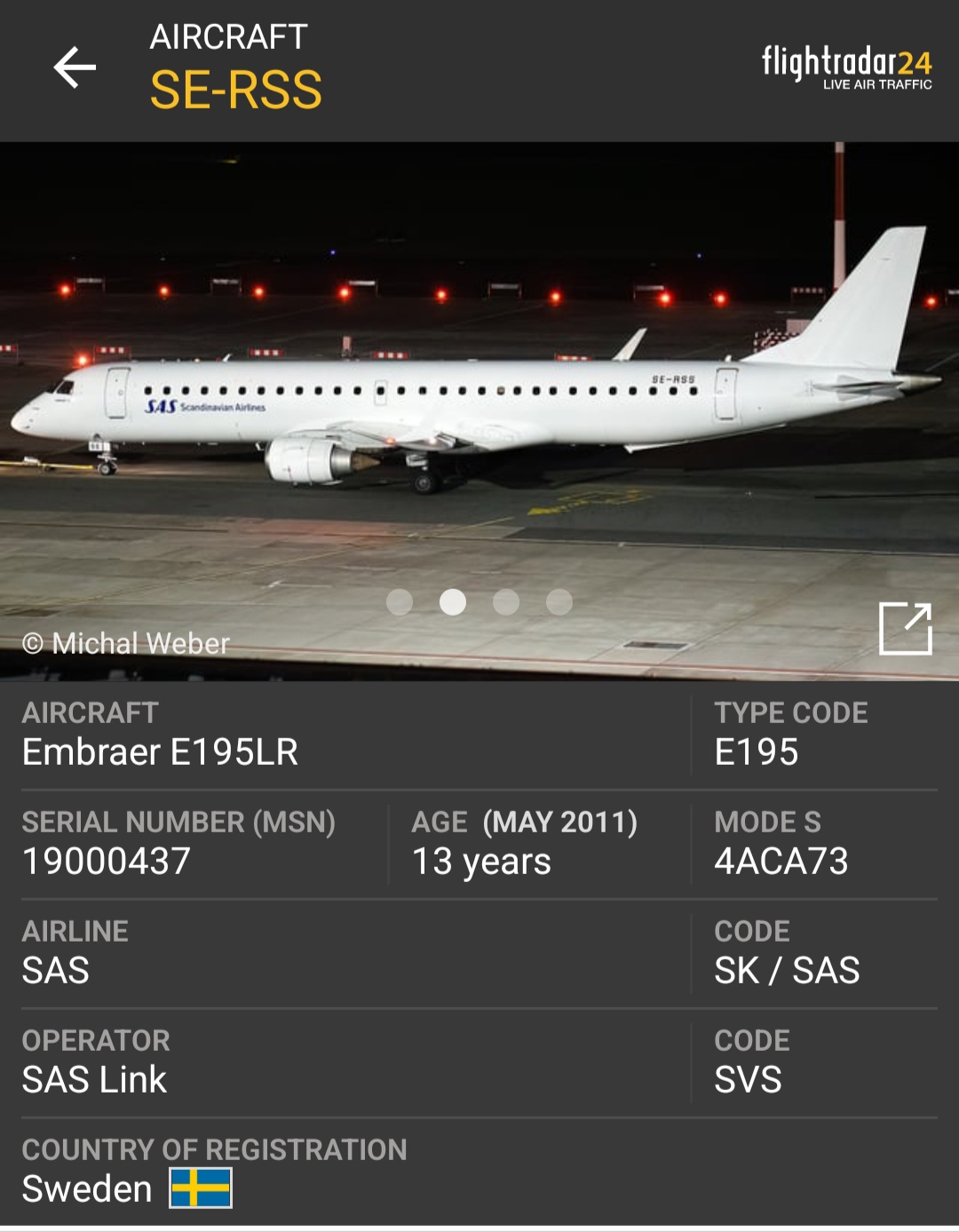Select the SAS Link operator entry
Viewport: 959px width, 1232px height.
pos(94,1080)
